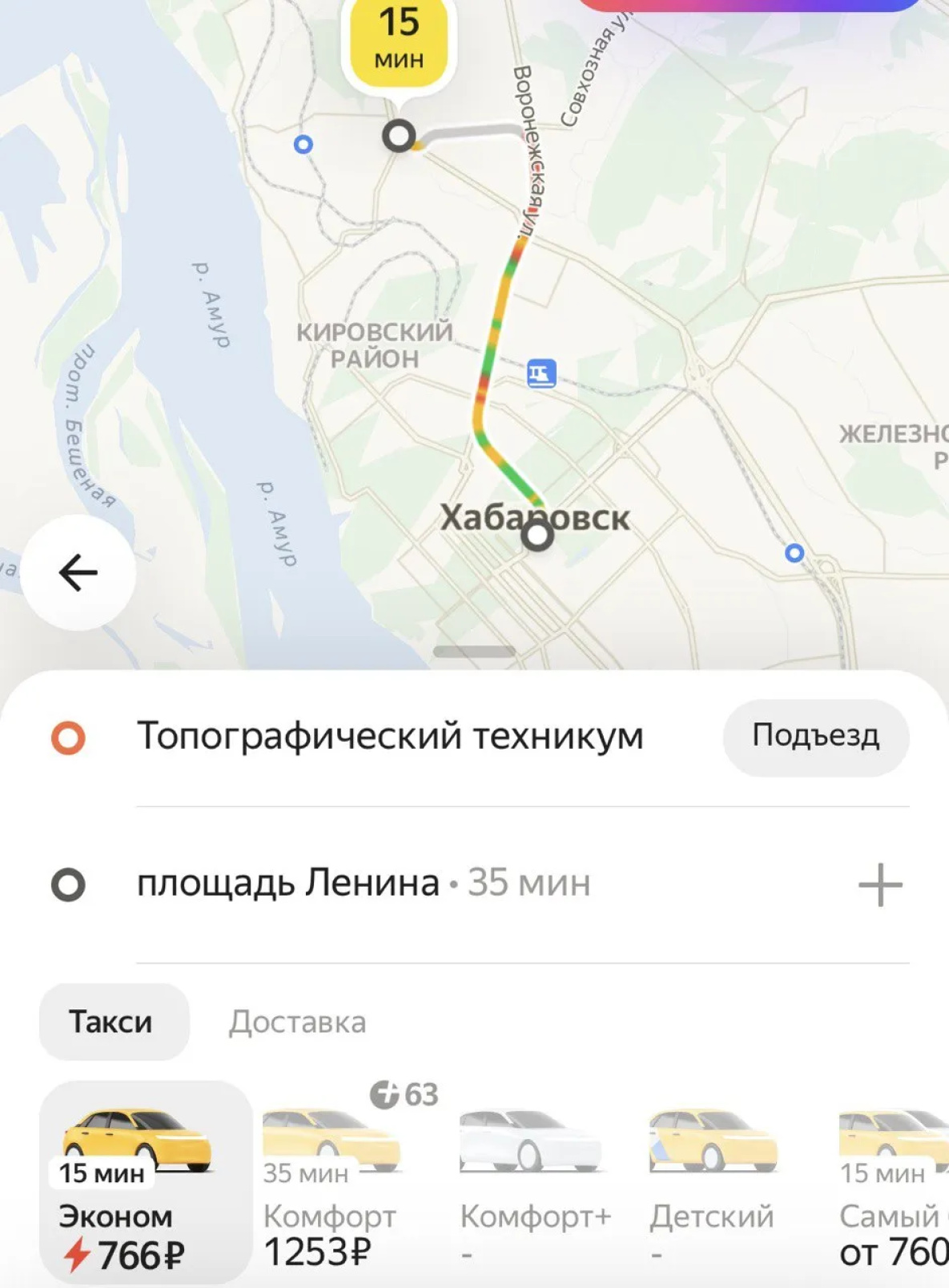Change destination площадь Ленина
The height and width of the screenshot is (1288, 949).
tap(288, 883)
